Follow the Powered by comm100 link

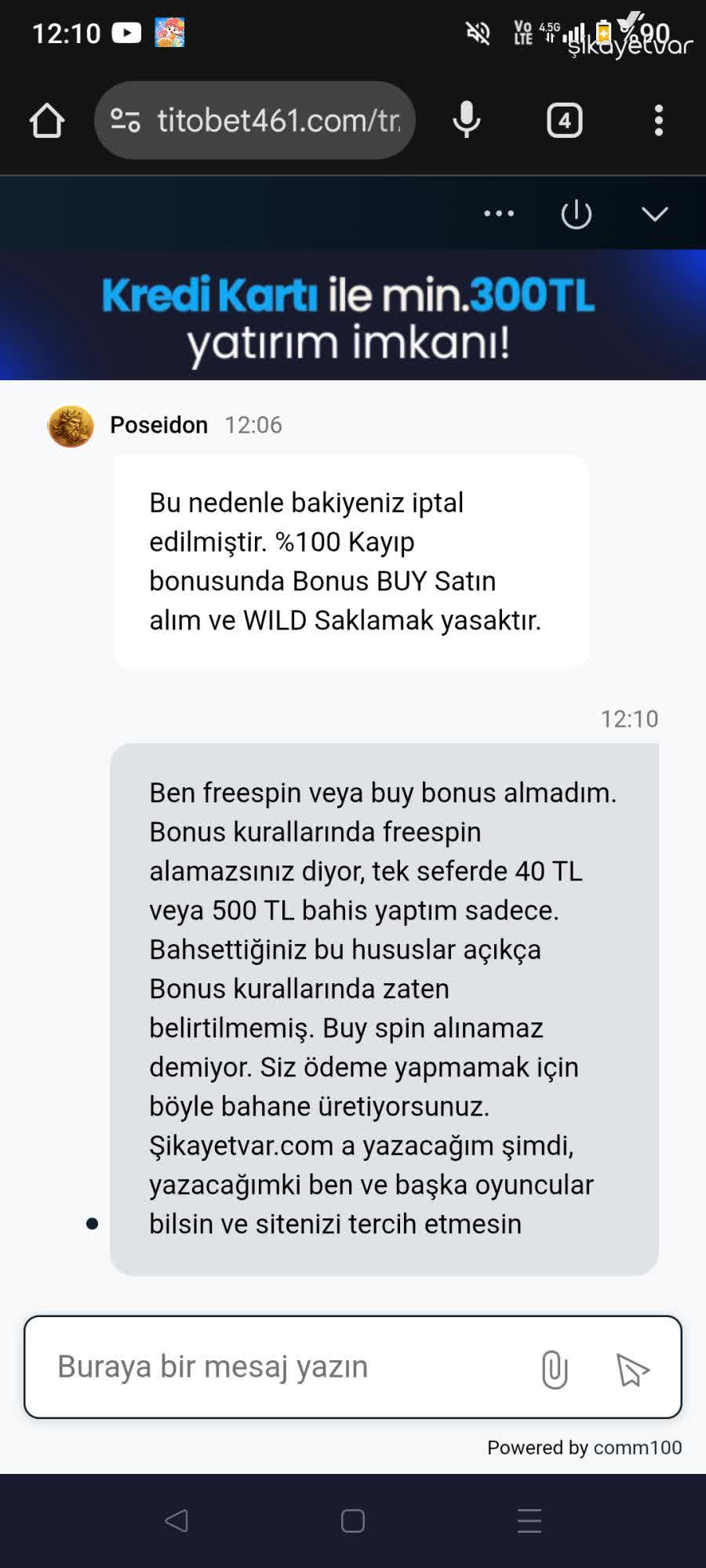(584, 1447)
